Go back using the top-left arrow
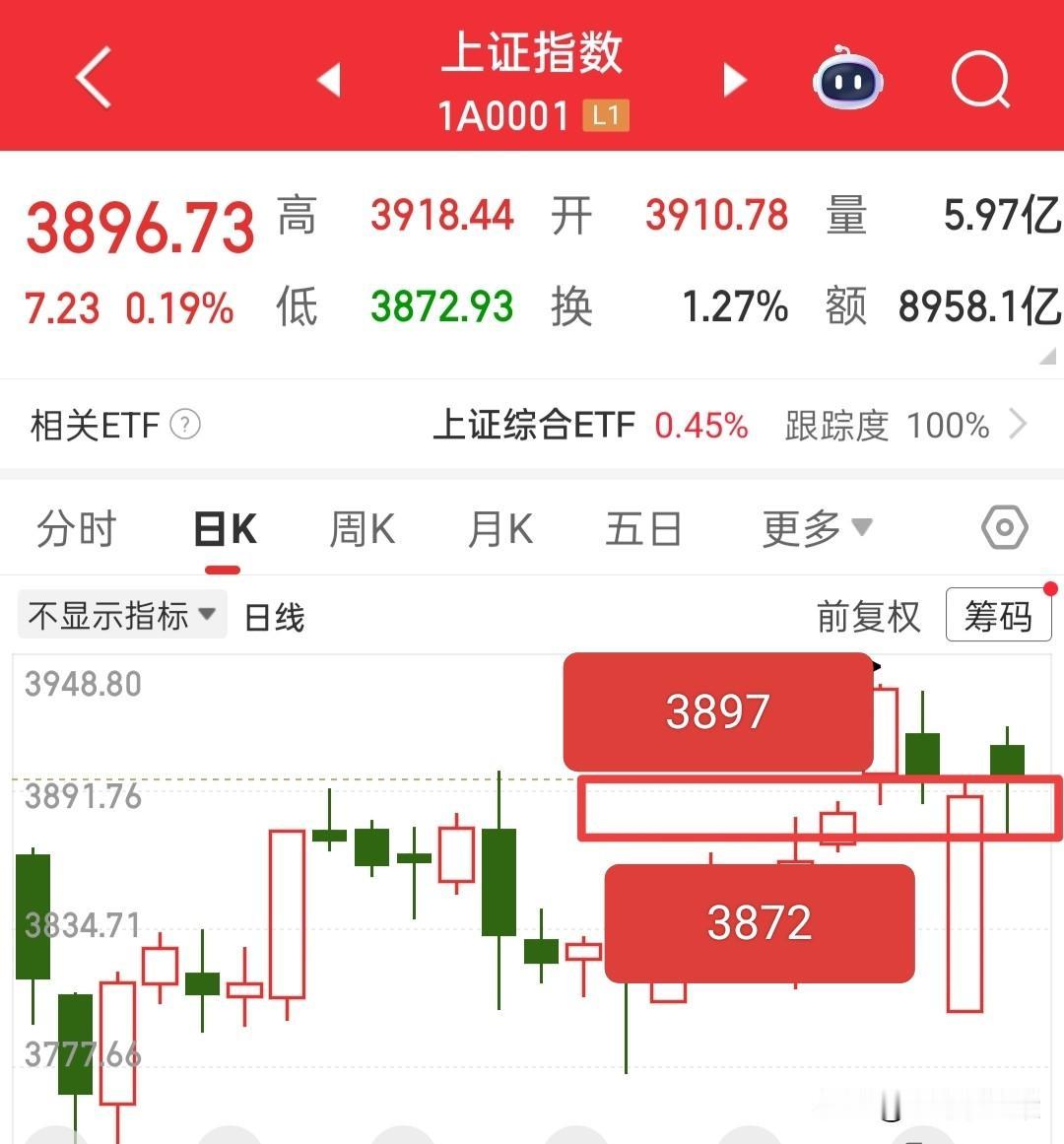The image size is (1064, 1144). tap(94, 76)
